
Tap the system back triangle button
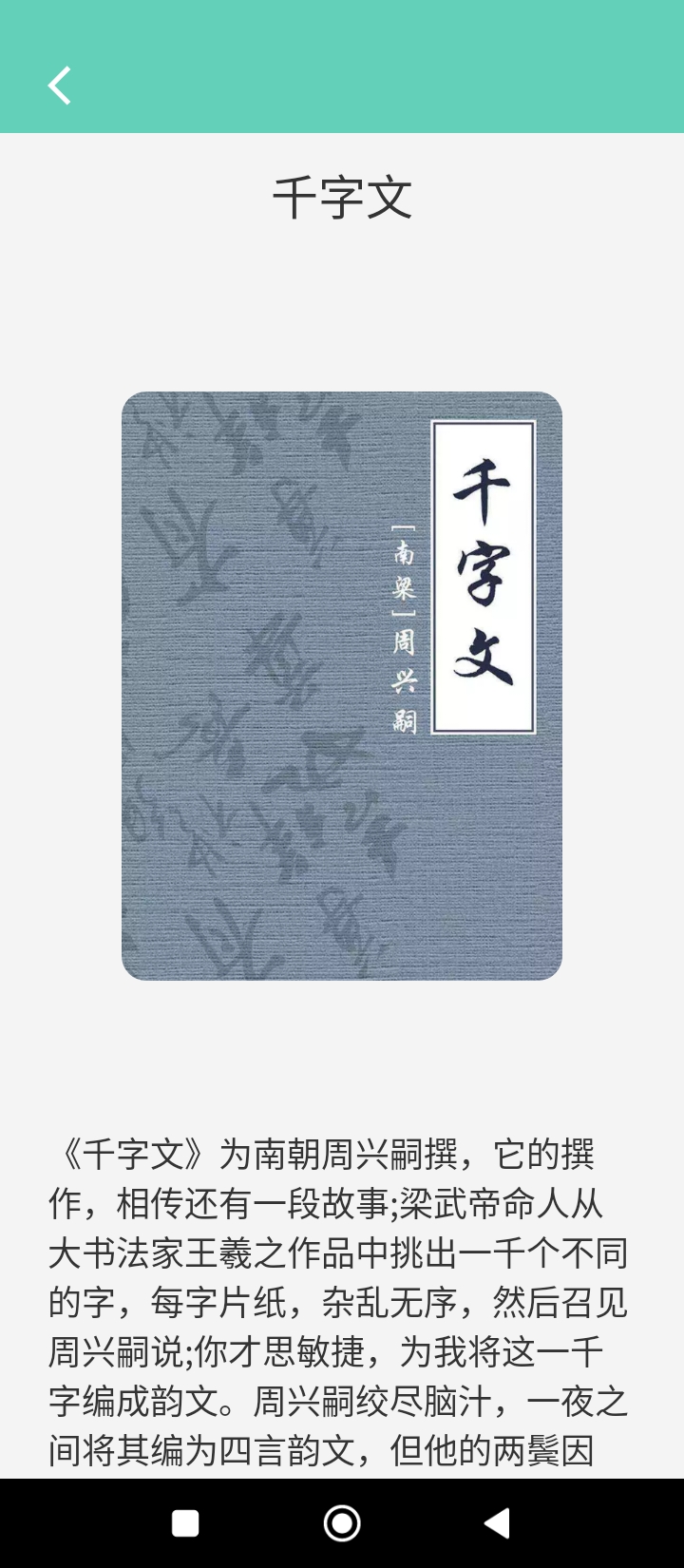pyautogui.click(x=498, y=1523)
